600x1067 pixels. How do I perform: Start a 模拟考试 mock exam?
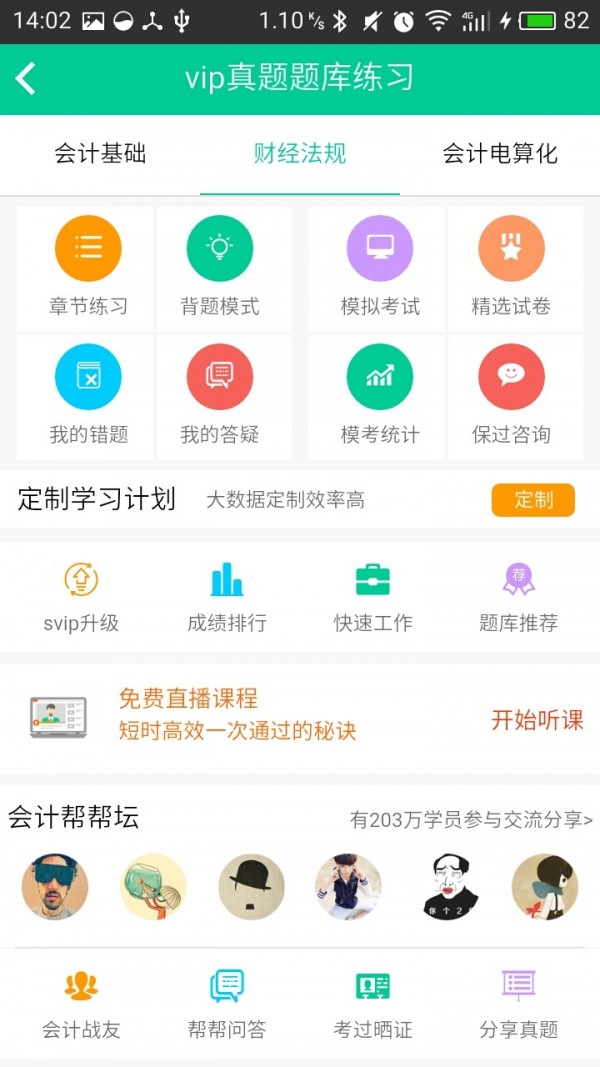point(380,266)
